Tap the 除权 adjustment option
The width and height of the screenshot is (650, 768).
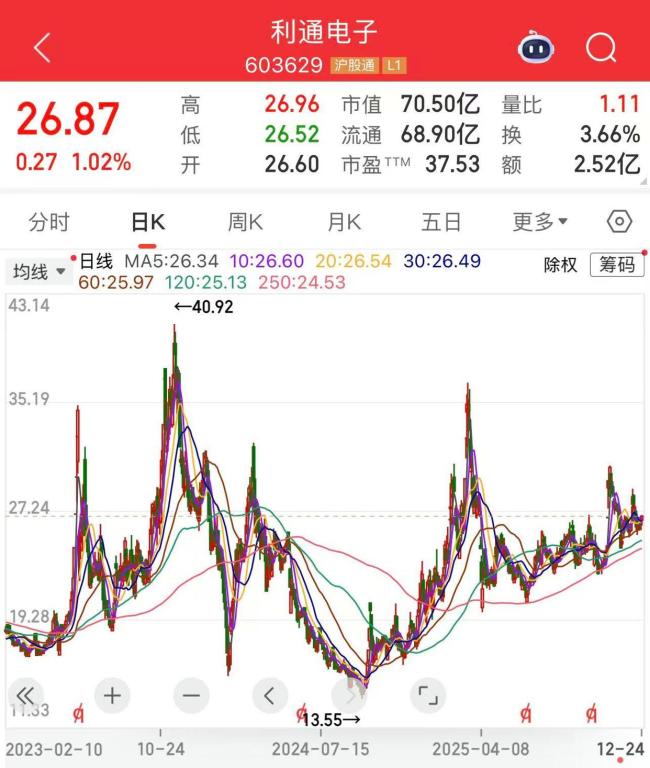pyautogui.click(x=560, y=265)
